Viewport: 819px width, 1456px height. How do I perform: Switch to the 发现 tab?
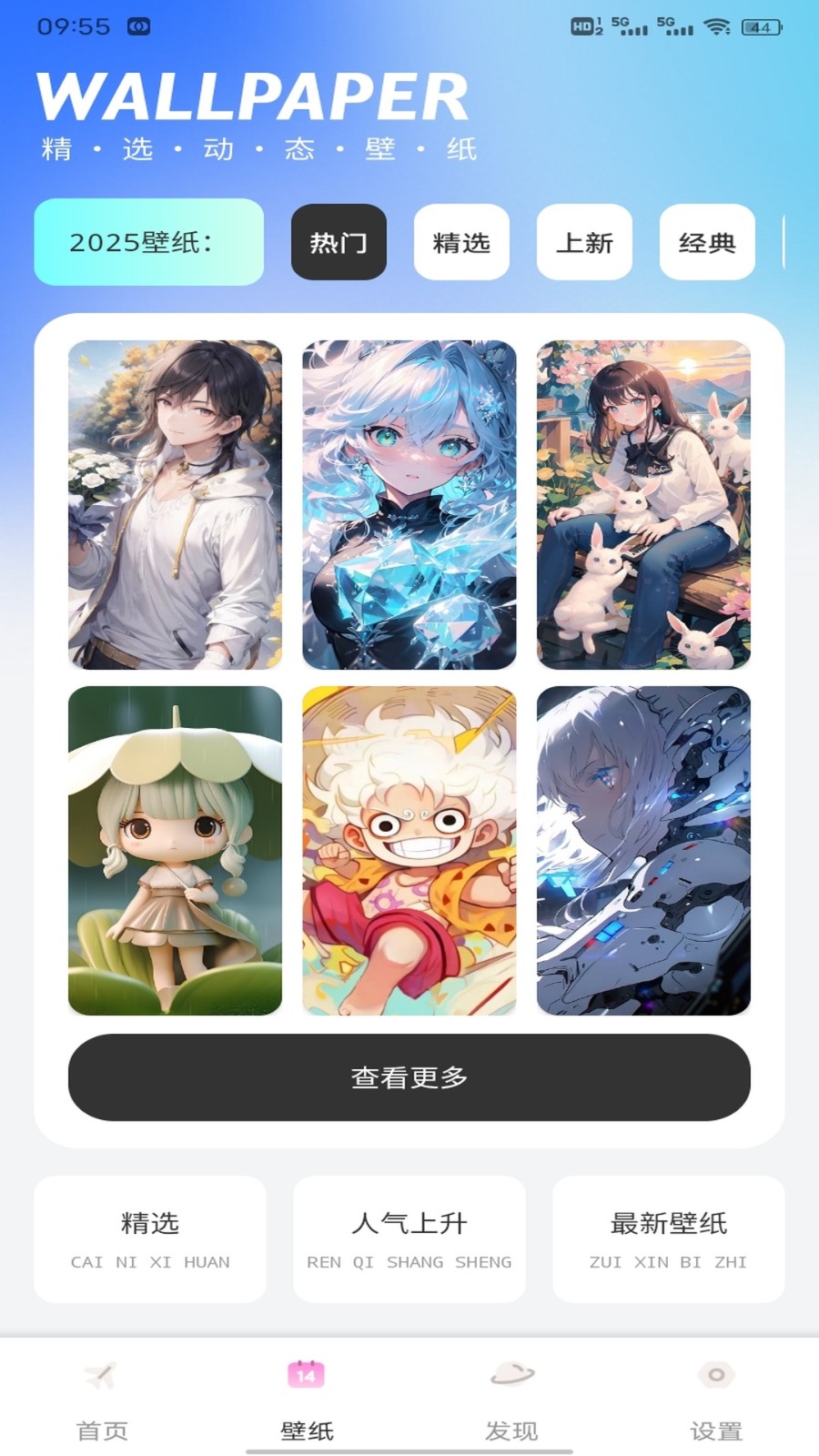tap(511, 1401)
